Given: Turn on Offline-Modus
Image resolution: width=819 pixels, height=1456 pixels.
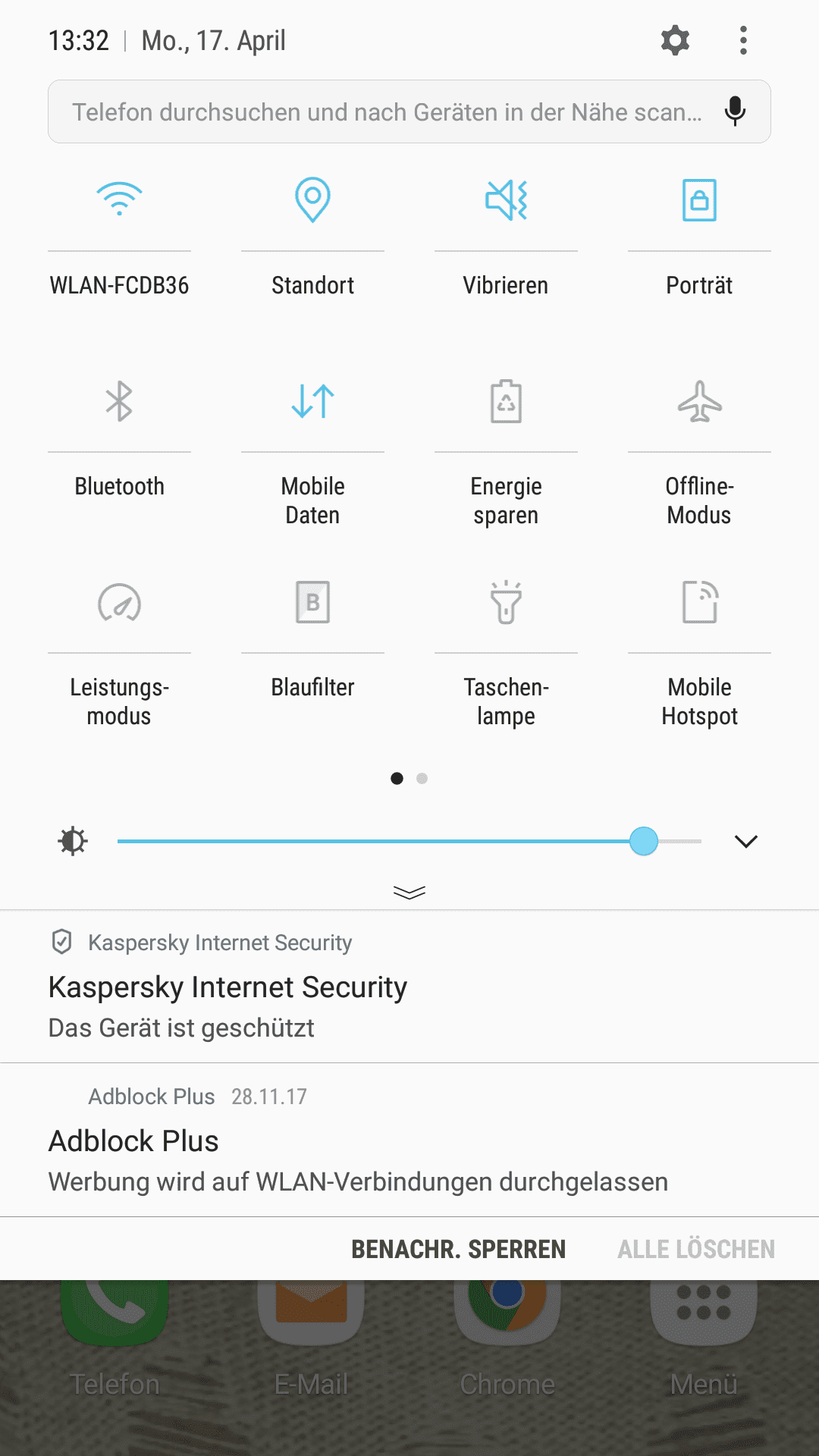Looking at the screenshot, I should (x=699, y=401).
